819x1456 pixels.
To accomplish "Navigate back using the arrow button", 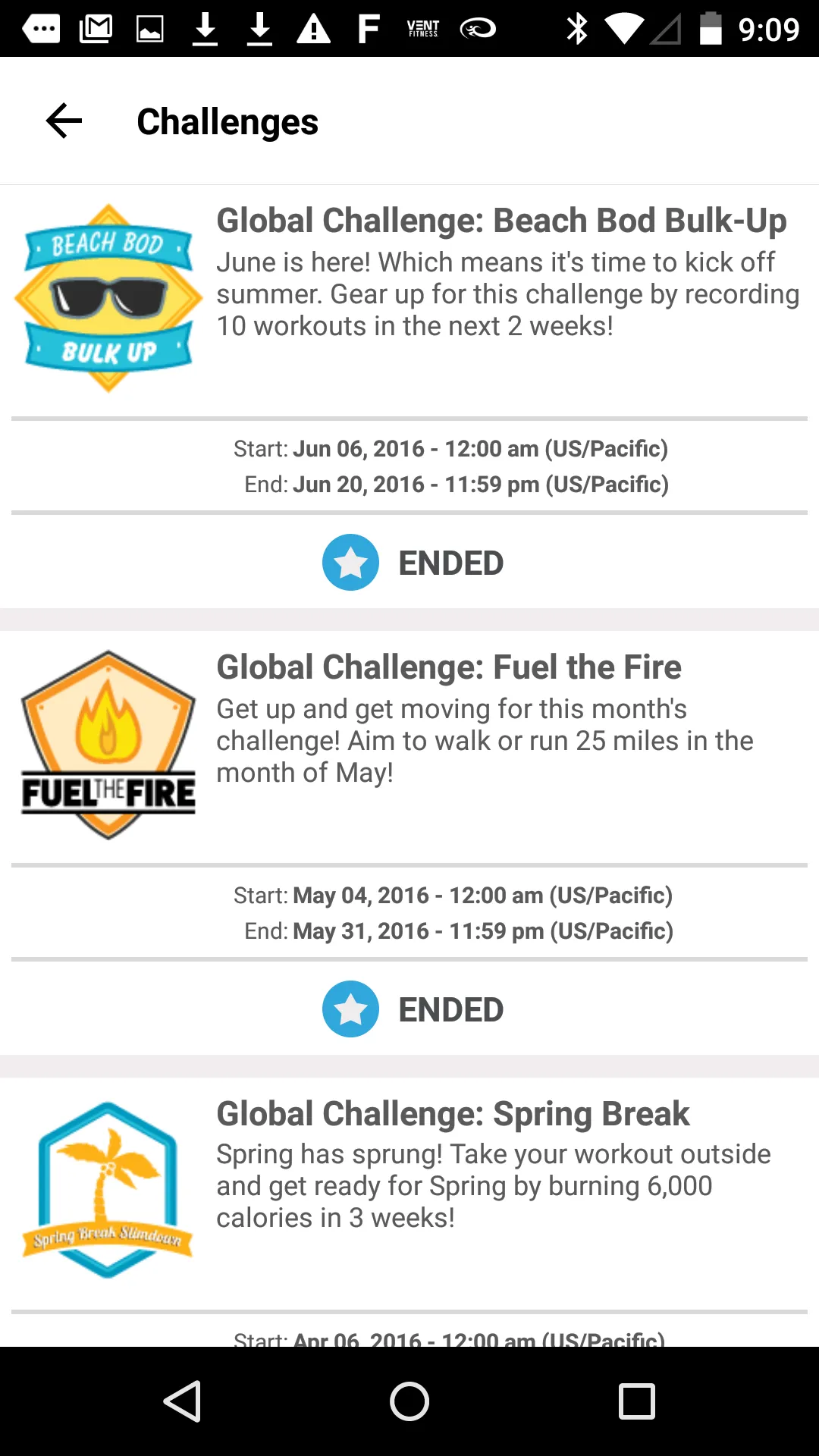I will click(63, 121).
